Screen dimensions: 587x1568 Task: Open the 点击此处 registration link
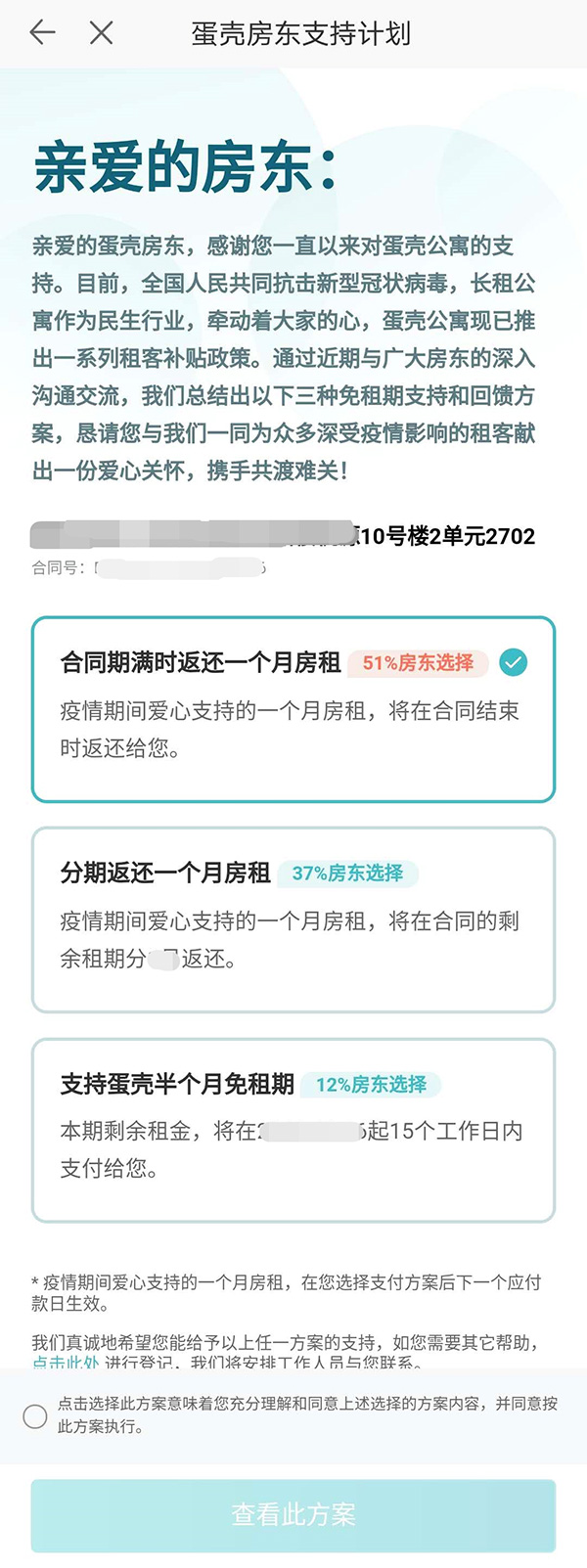click(66, 1362)
